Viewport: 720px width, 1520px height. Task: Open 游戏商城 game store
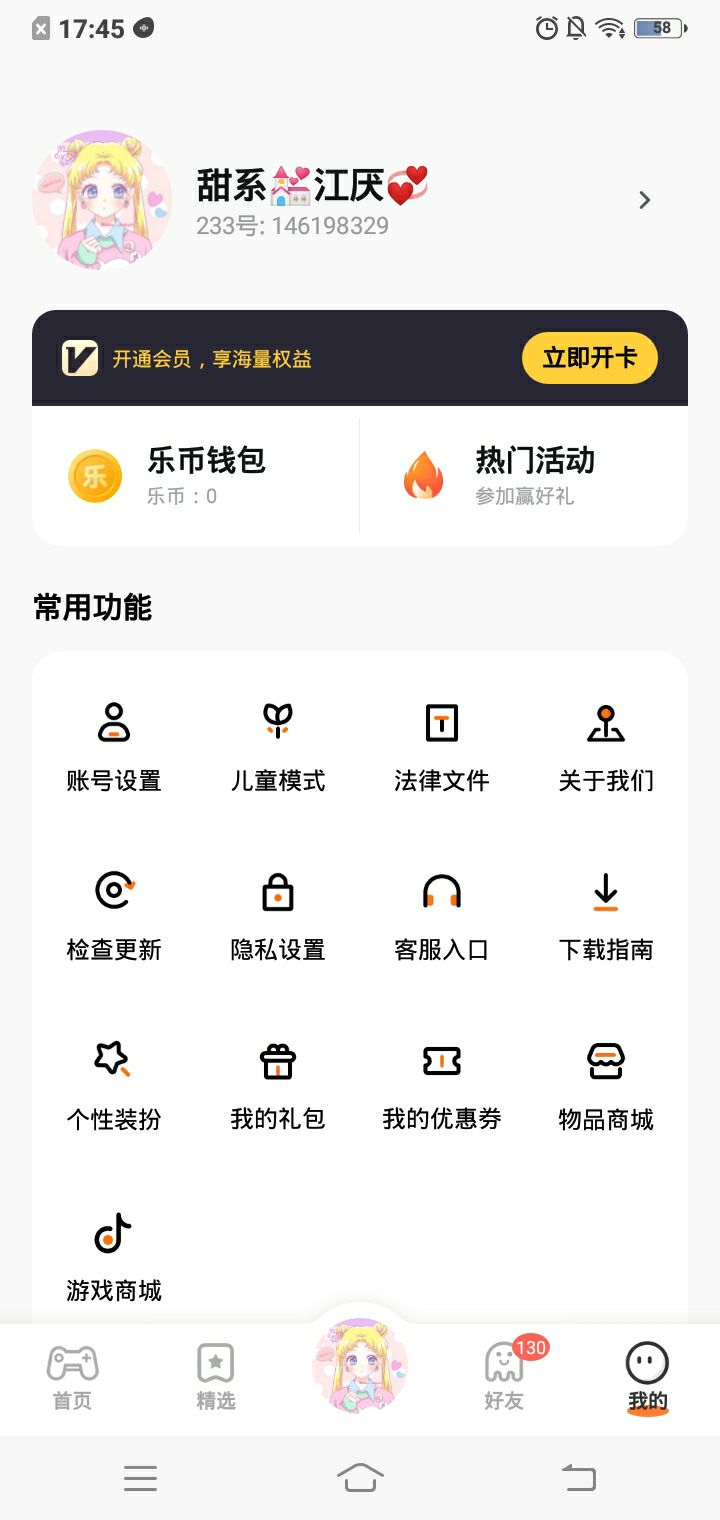(114, 1255)
